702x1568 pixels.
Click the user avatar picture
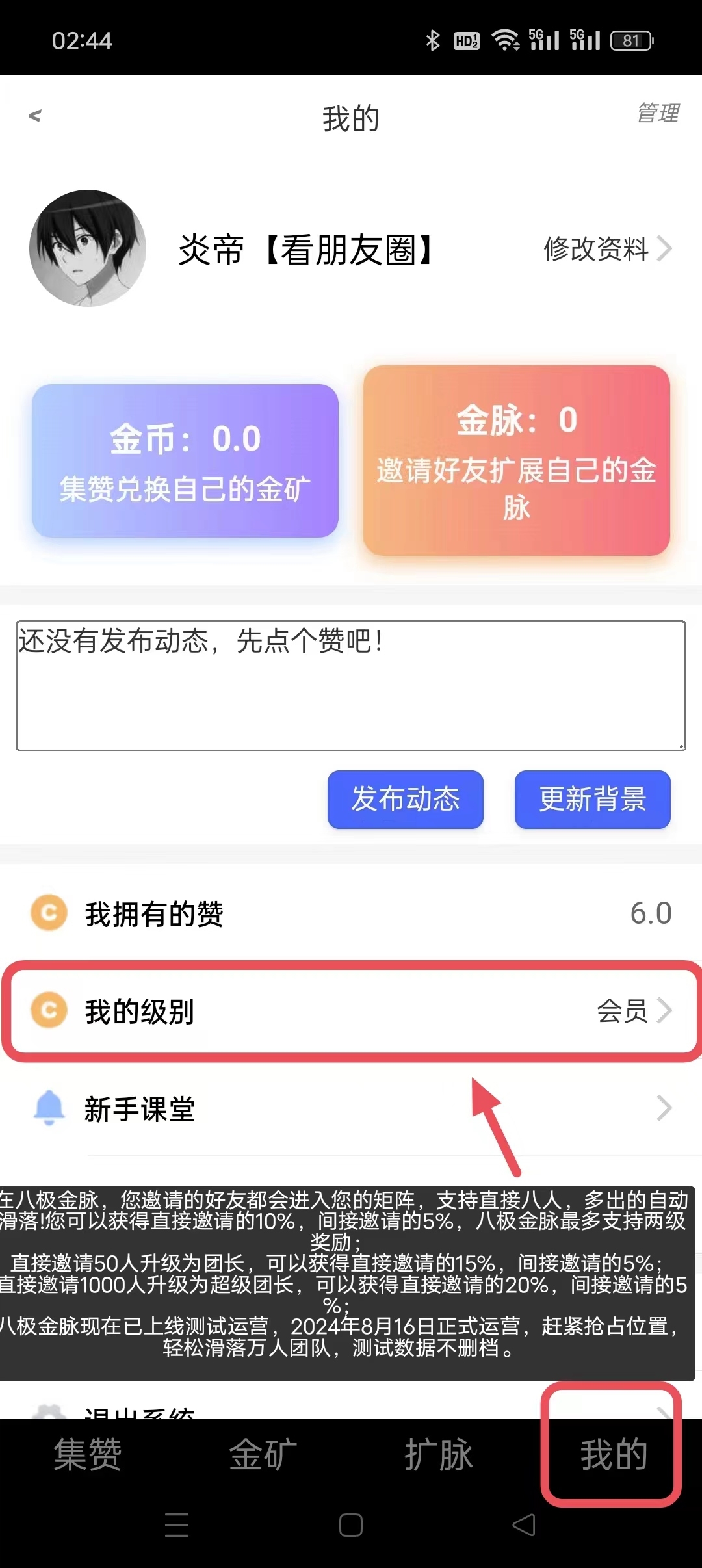(88, 249)
